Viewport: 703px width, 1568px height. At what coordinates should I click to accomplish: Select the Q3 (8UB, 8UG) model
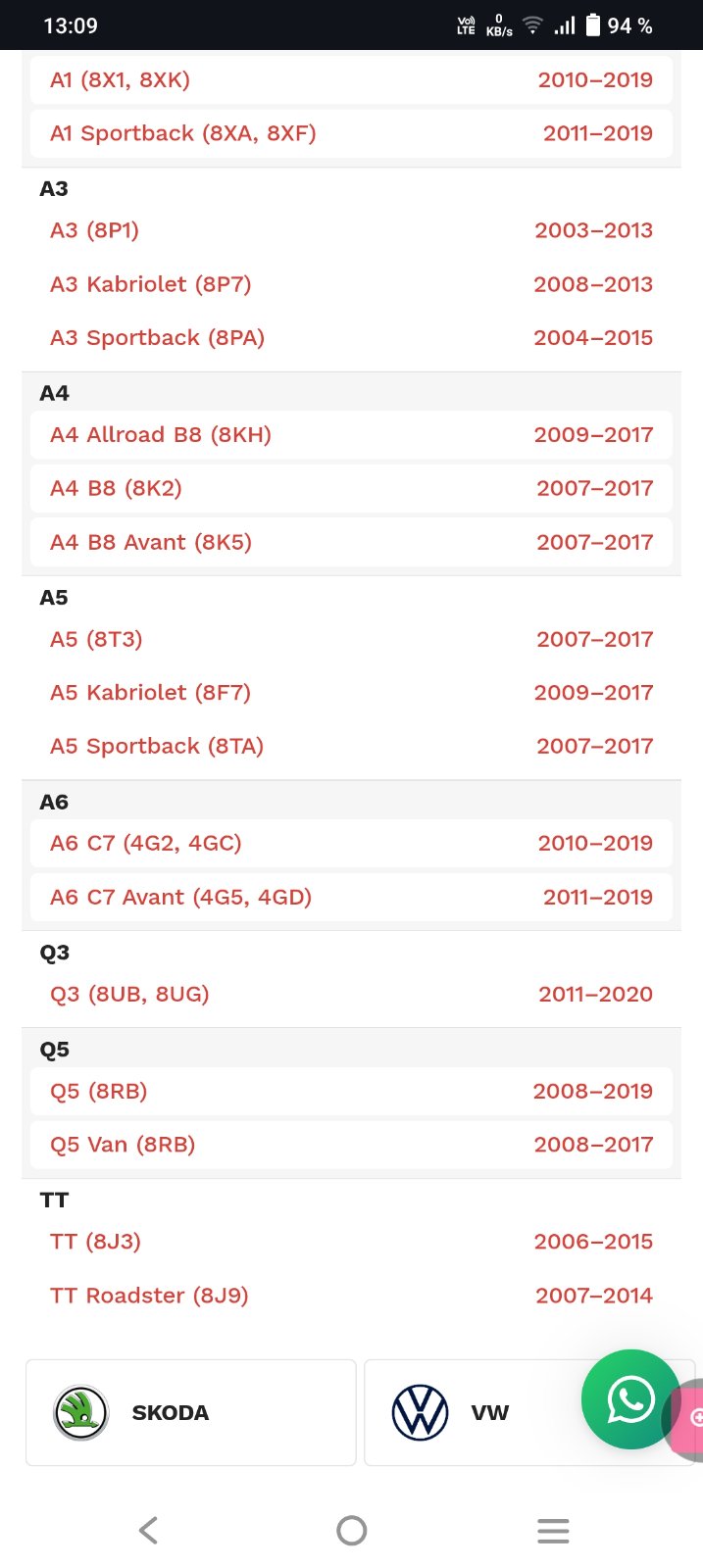(351, 994)
